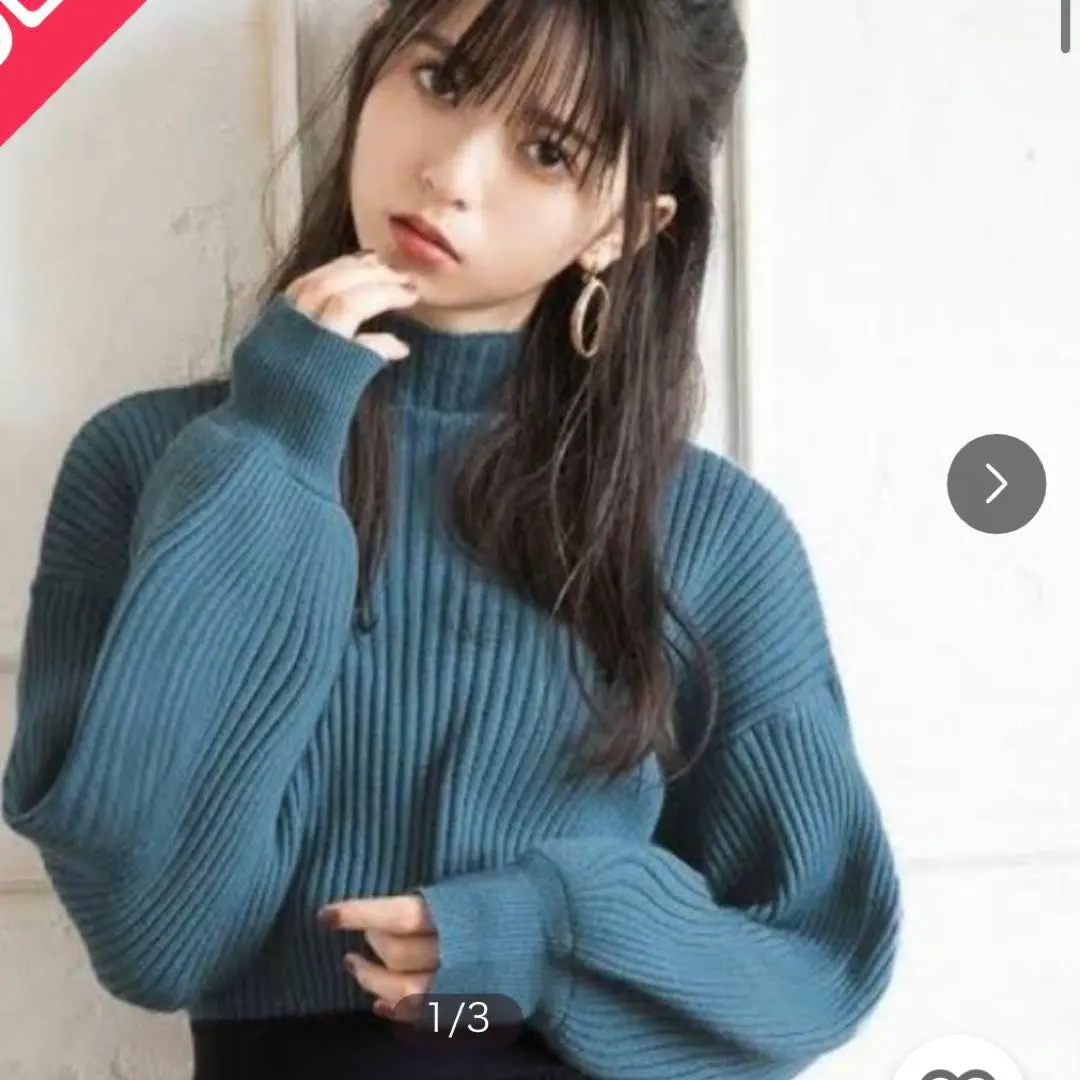Show the next product photo
Viewport: 1080px width, 1080px height.
996,484
